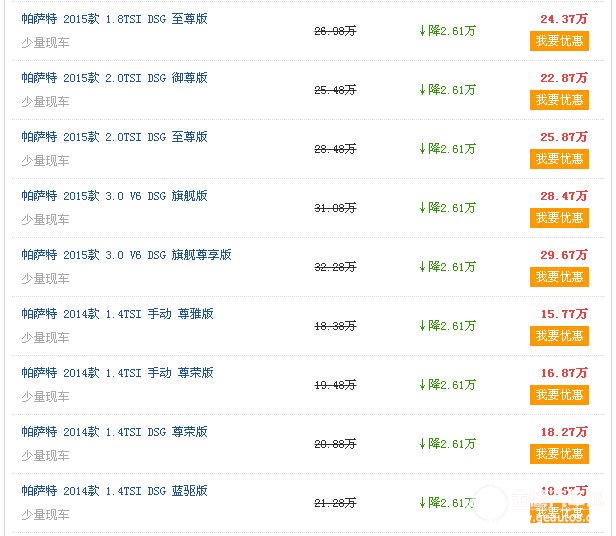Screen dimensions: 616x536
Task: Open 帕萨特 2014款 1.4TSI 手动 尊雅版 link
Action: (118, 314)
